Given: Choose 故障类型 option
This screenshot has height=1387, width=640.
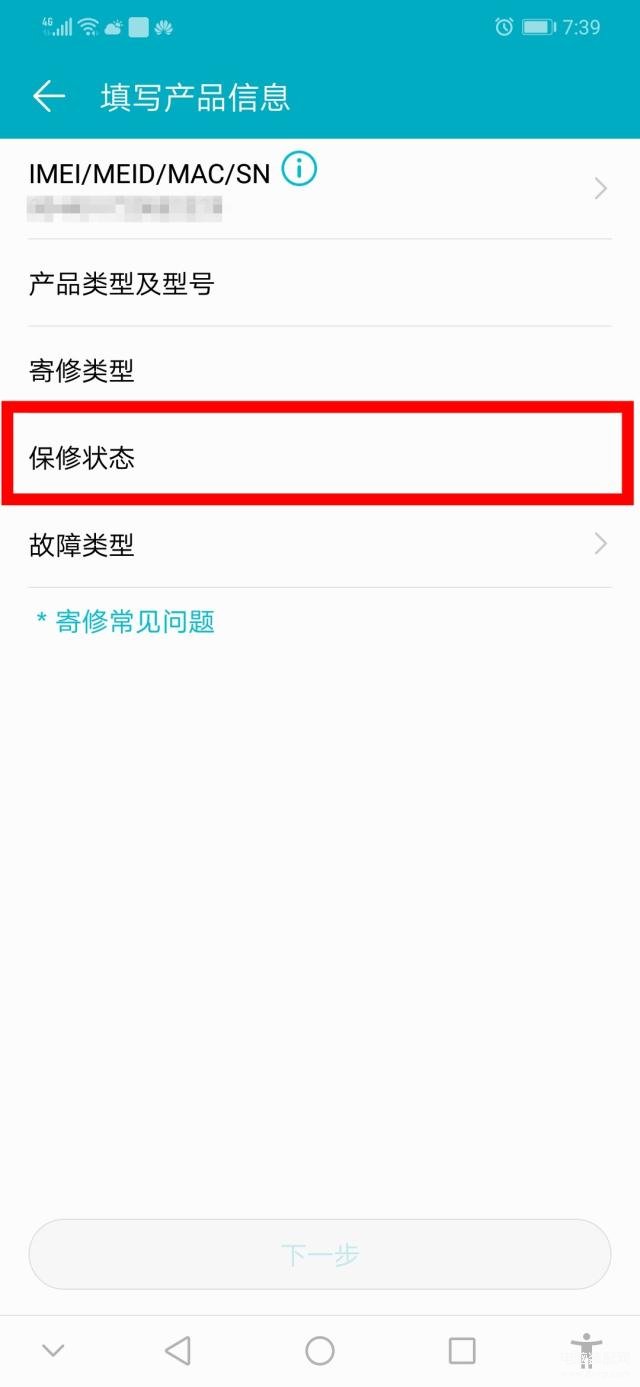Looking at the screenshot, I should coord(320,545).
